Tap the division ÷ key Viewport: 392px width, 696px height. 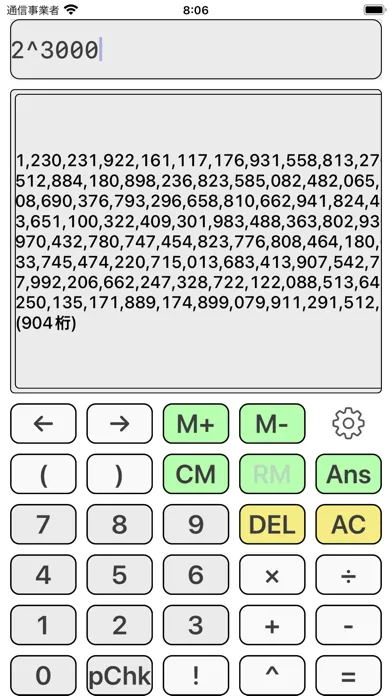coord(348,575)
